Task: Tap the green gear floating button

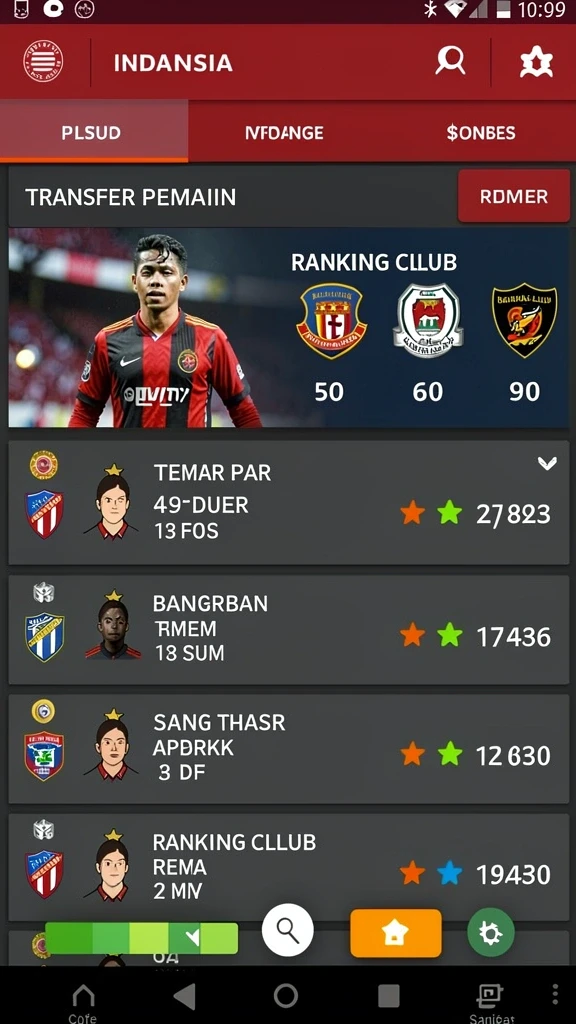Action: [491, 932]
